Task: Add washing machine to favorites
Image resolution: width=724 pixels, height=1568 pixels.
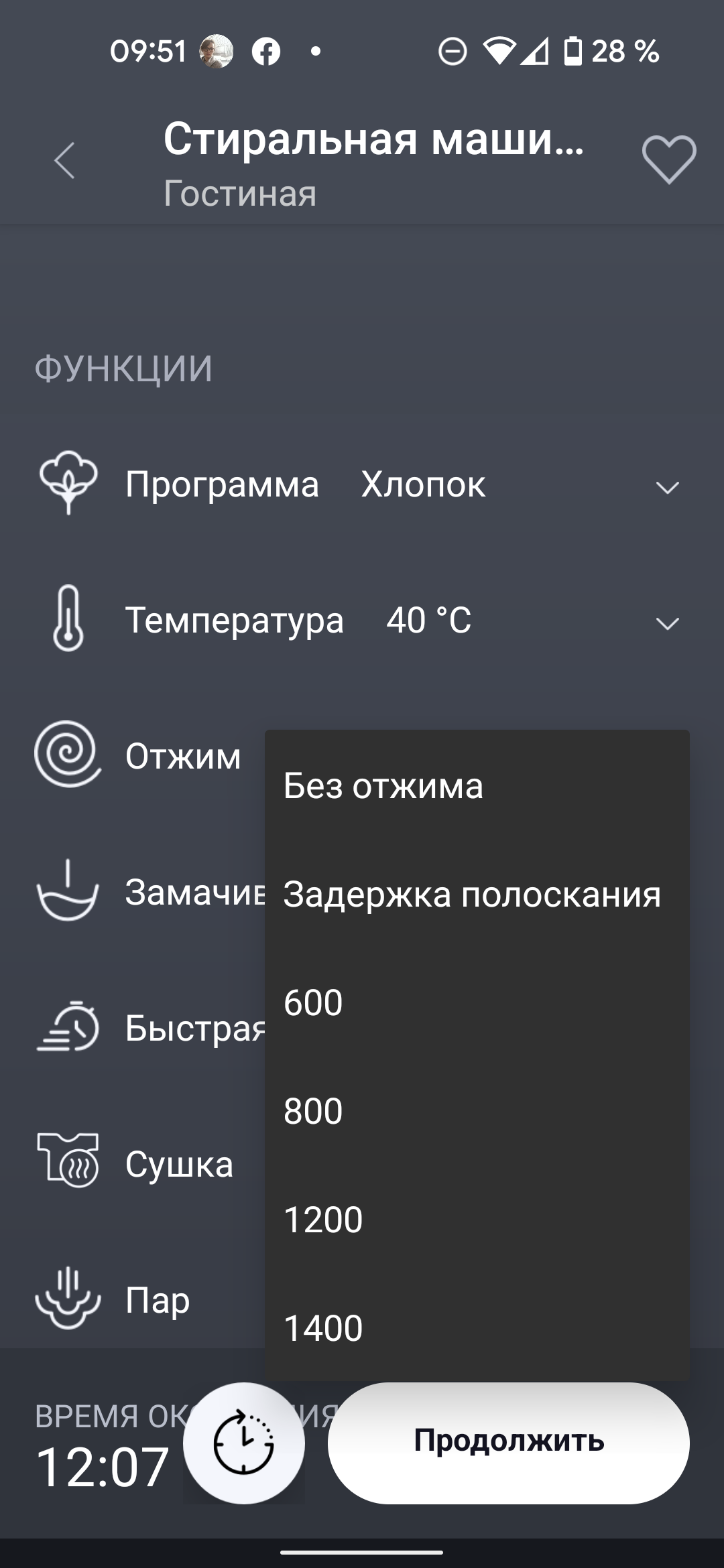Action: tap(668, 159)
